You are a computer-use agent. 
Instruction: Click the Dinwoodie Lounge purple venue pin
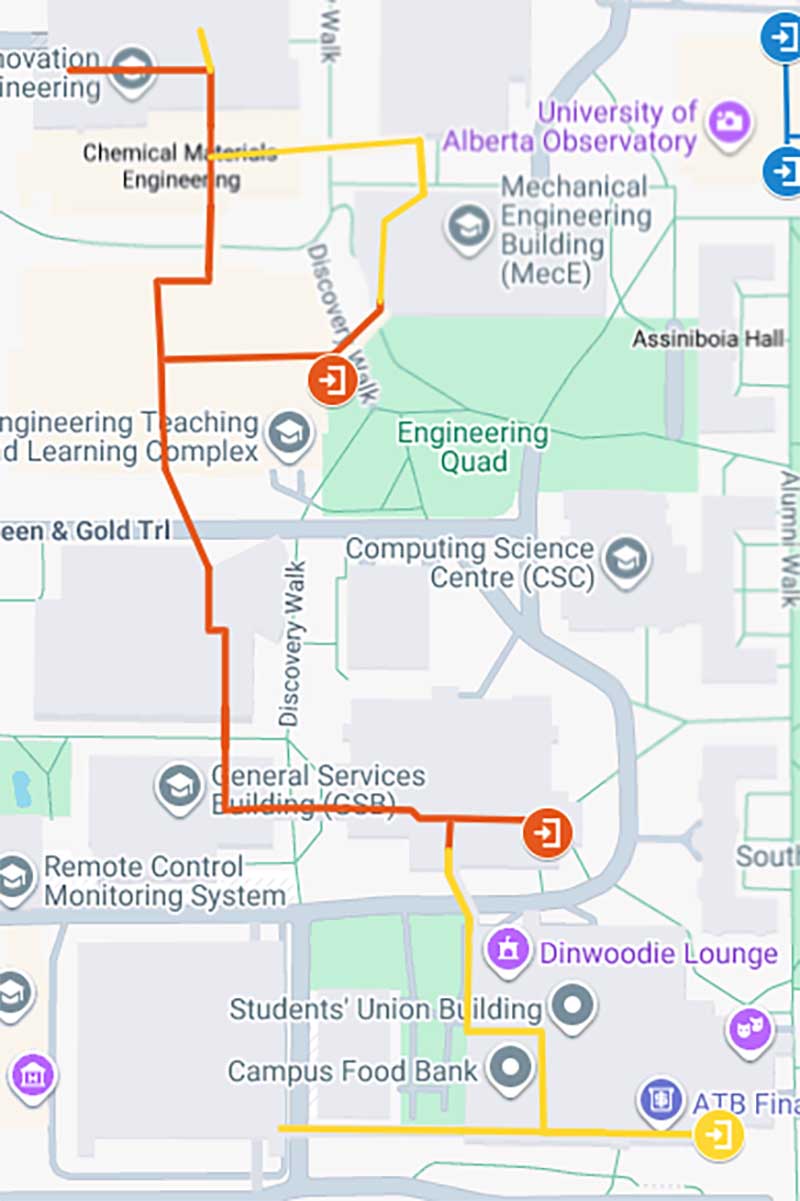pos(509,948)
